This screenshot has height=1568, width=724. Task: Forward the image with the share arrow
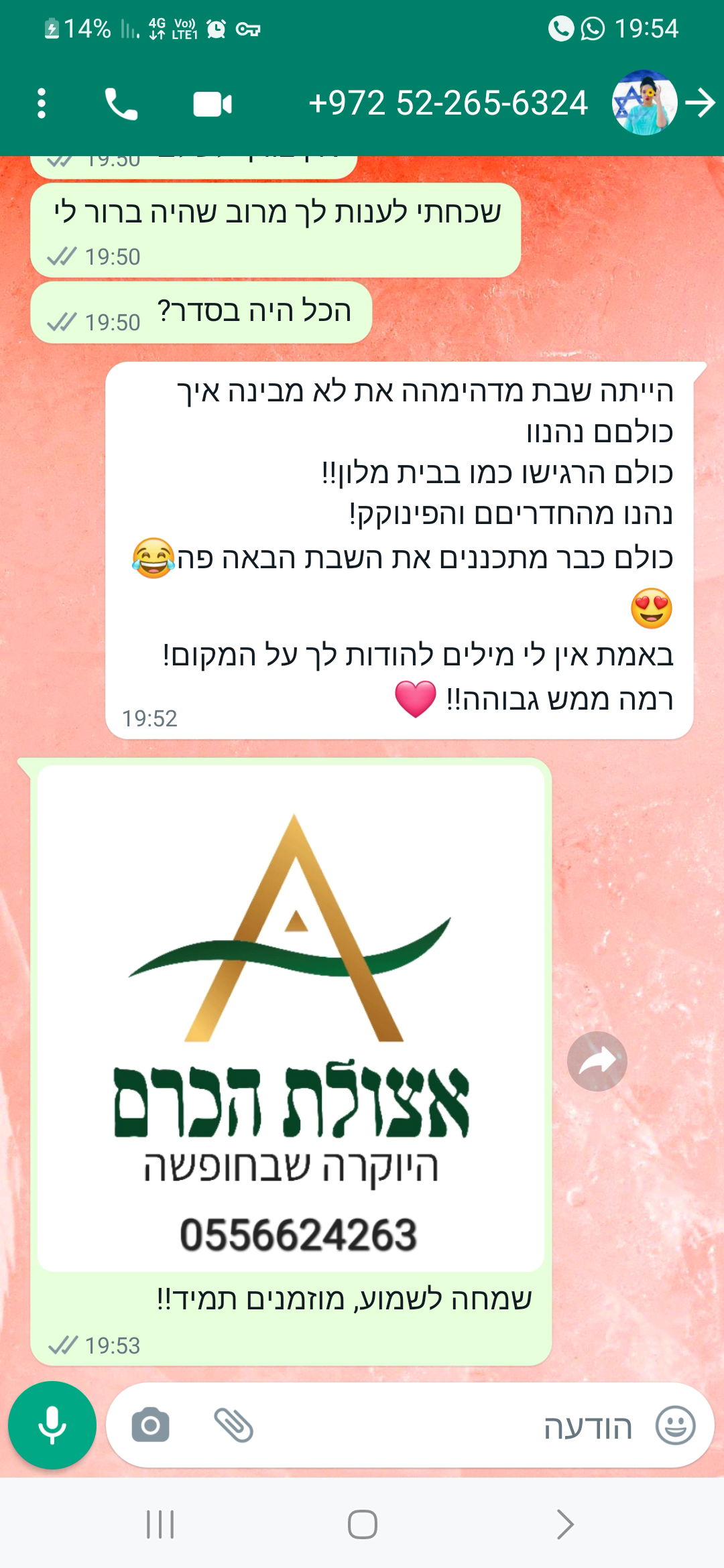(x=597, y=1061)
